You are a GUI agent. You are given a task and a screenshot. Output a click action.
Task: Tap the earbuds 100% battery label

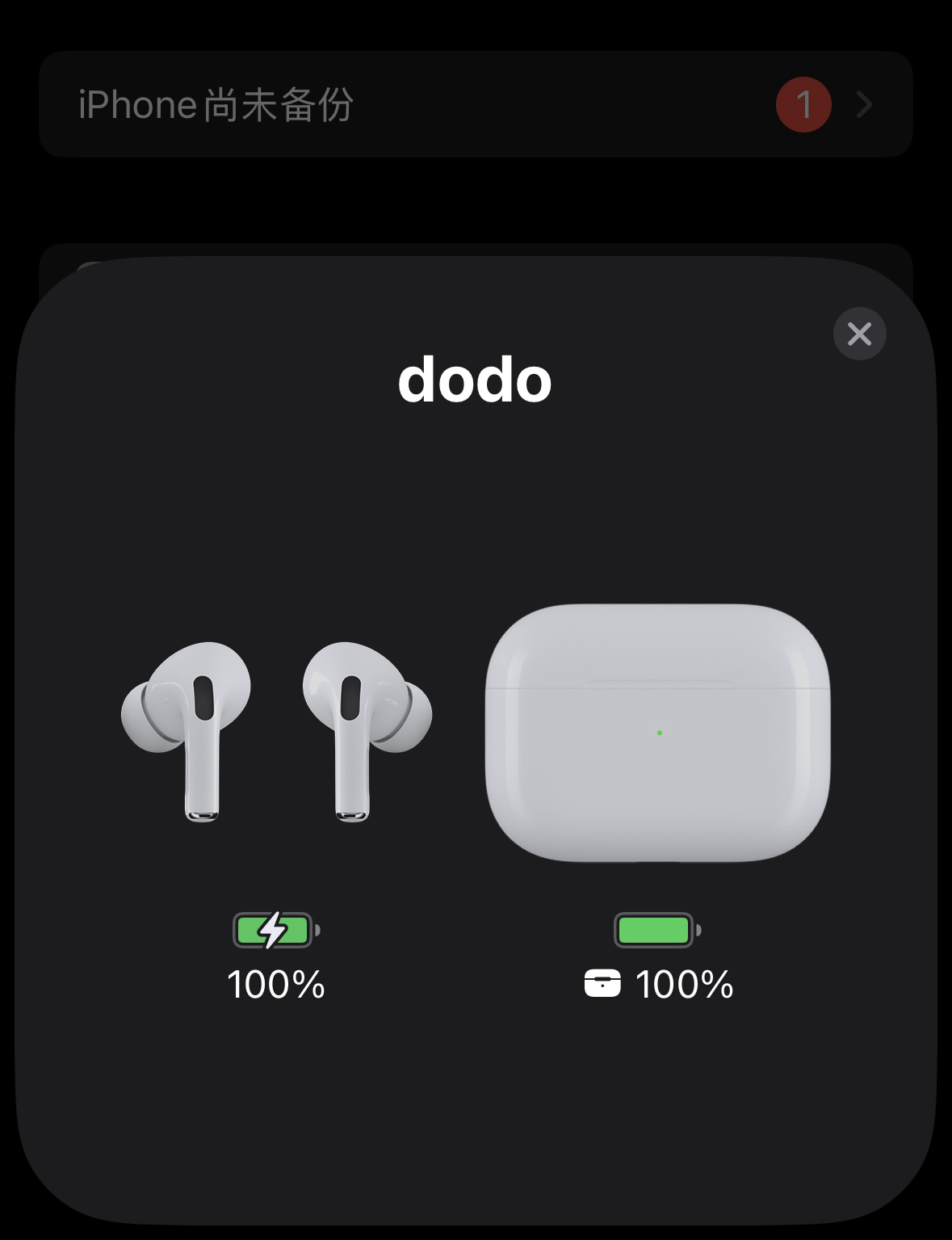(x=275, y=984)
